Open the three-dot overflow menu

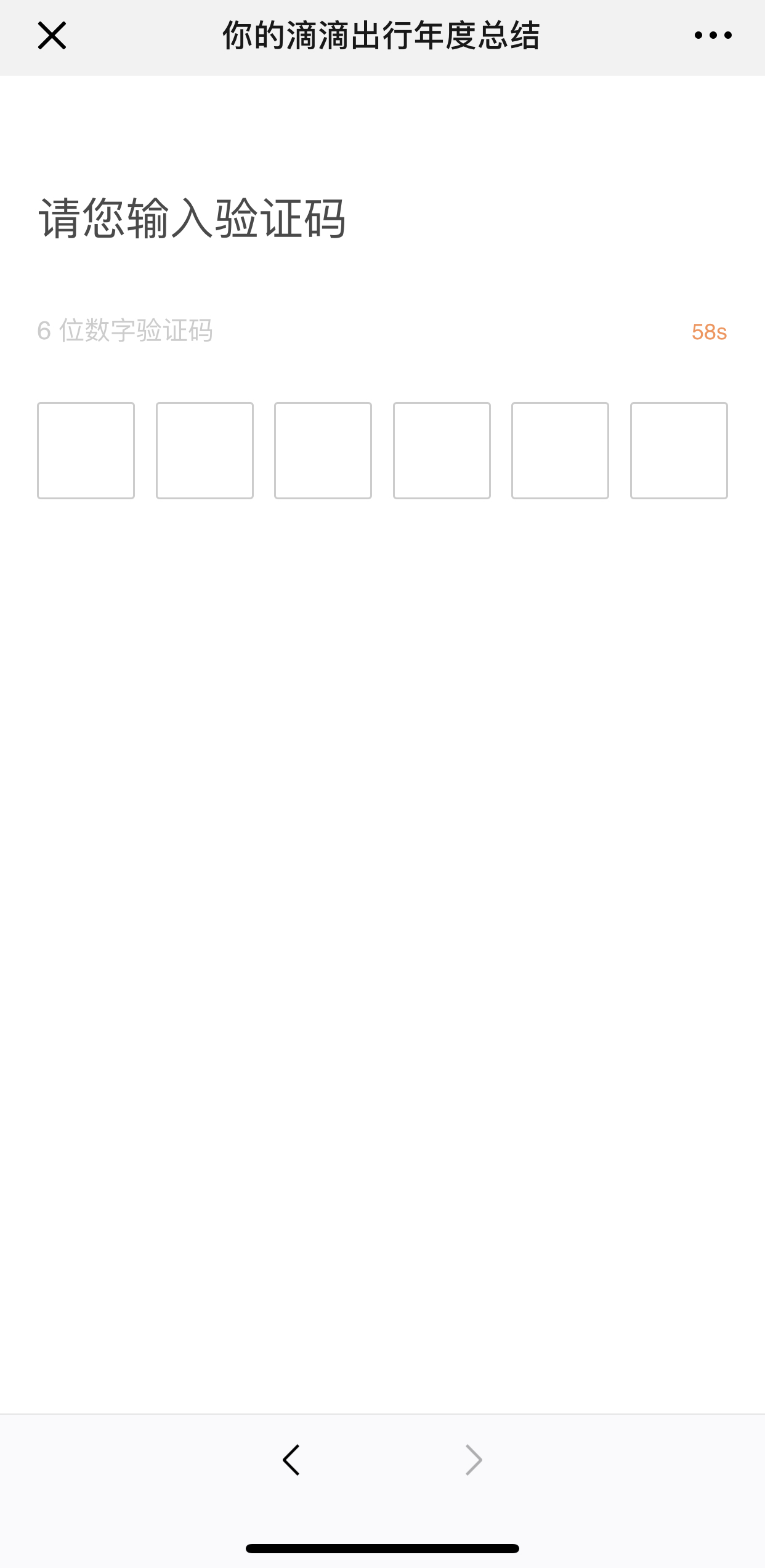tap(713, 36)
